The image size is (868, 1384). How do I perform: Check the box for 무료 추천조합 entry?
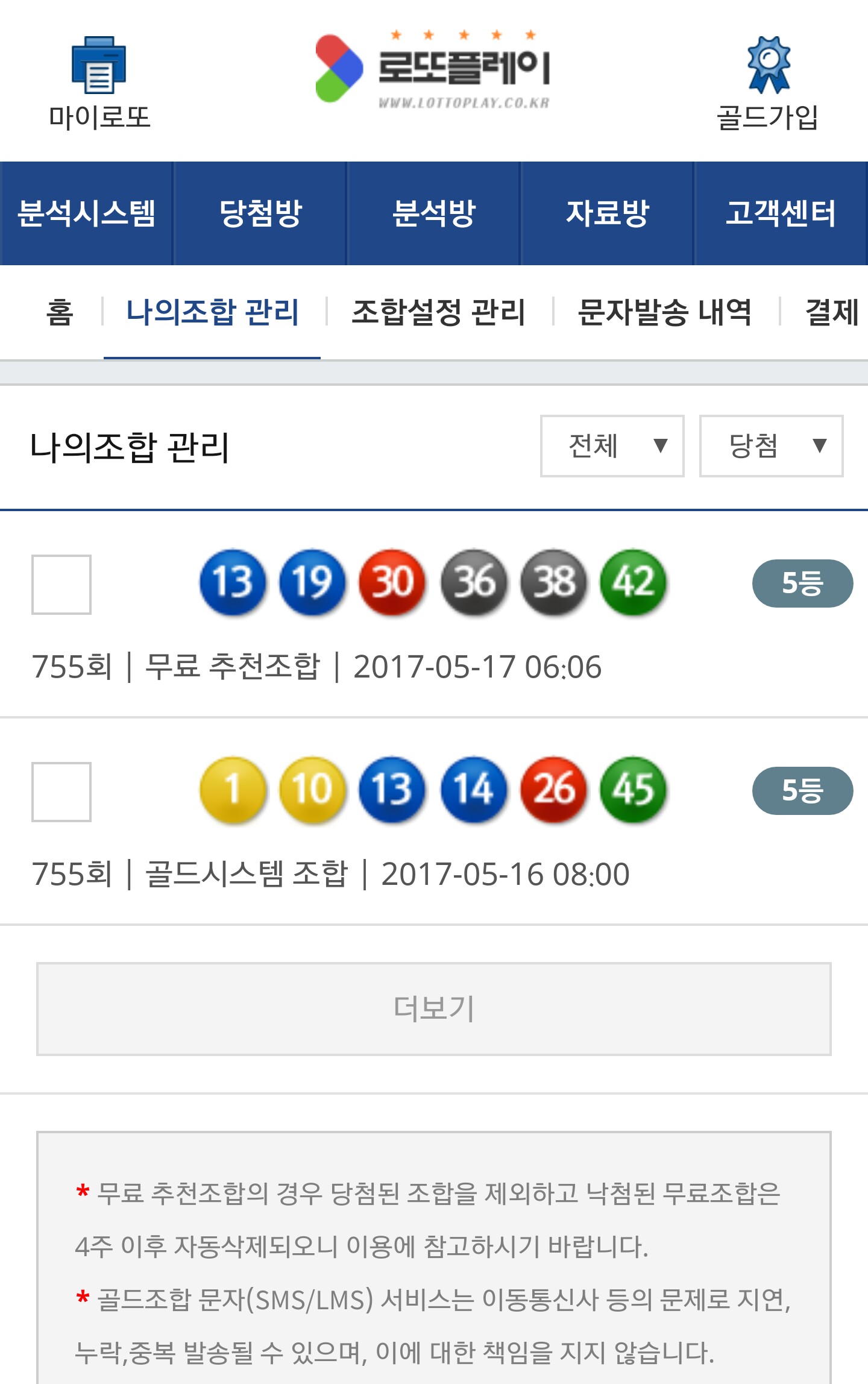coord(61,585)
